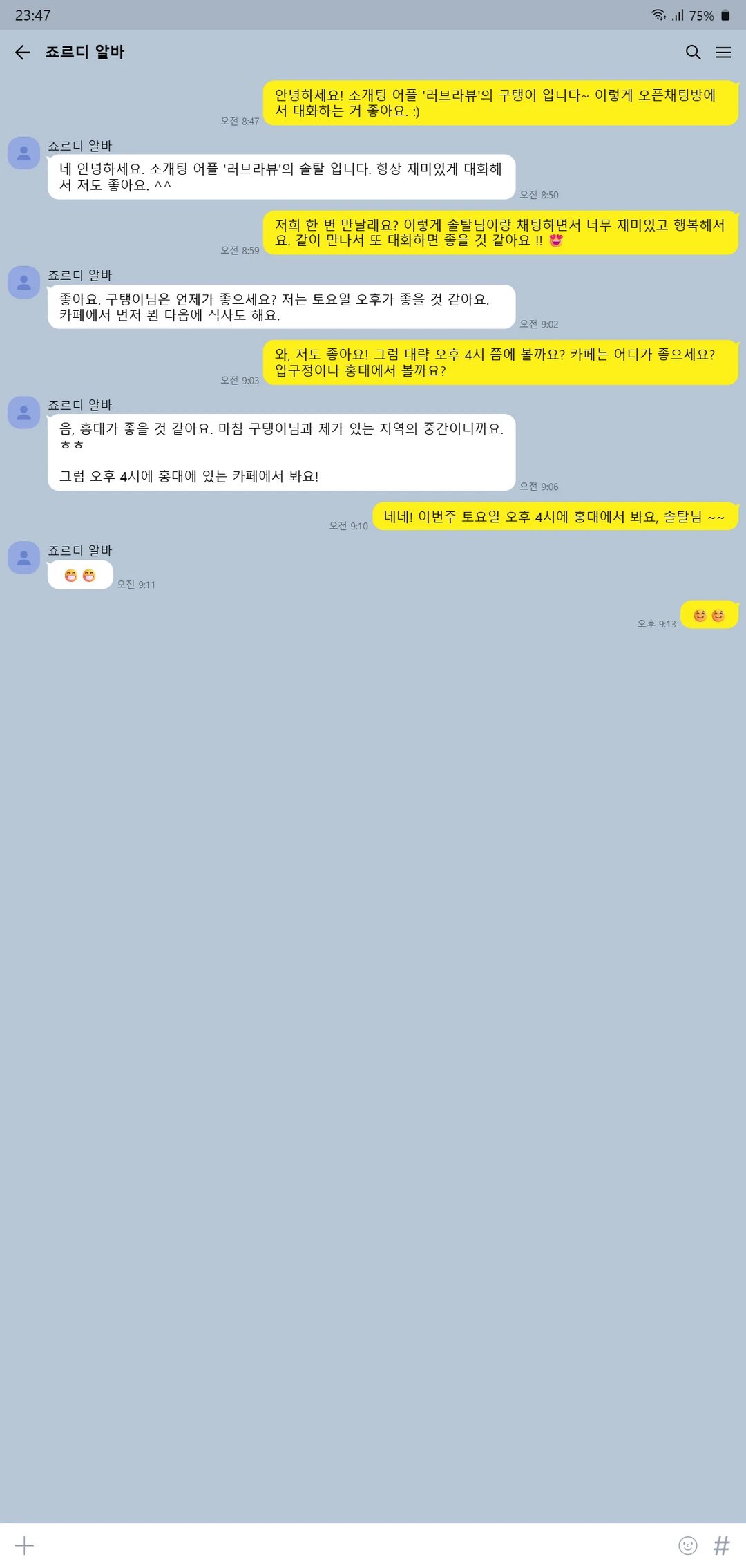The width and height of the screenshot is (746, 1568).
Task: Open the chat room hamburger menu
Action: [x=723, y=53]
